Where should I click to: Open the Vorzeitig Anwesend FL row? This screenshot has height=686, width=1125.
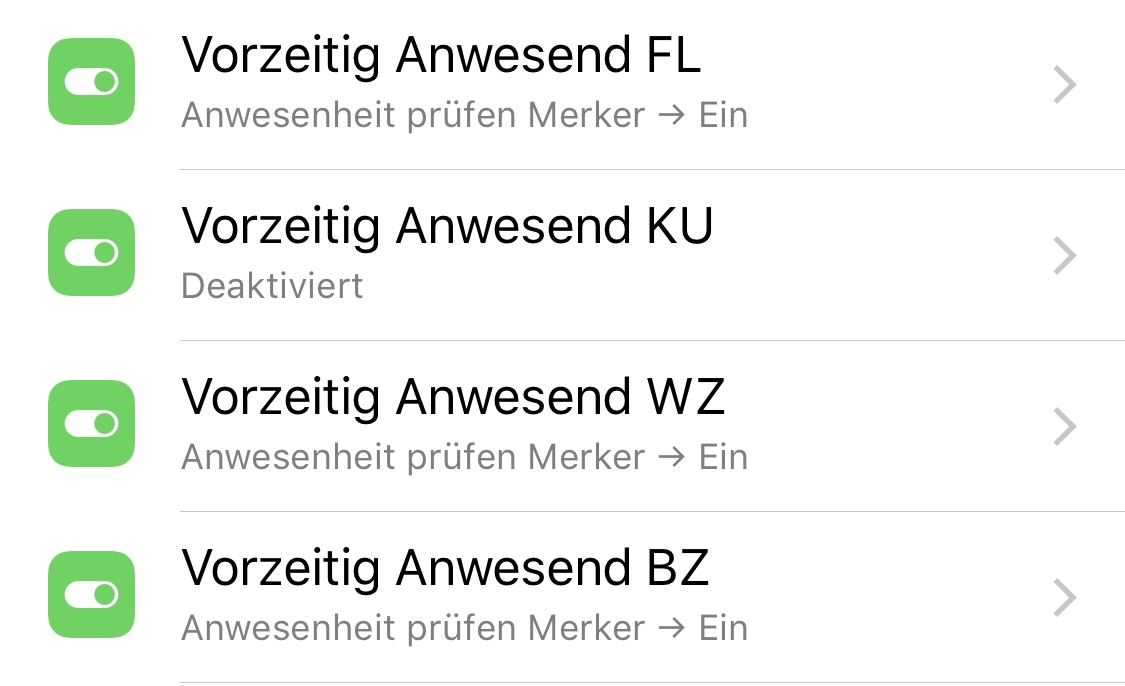coord(560,84)
